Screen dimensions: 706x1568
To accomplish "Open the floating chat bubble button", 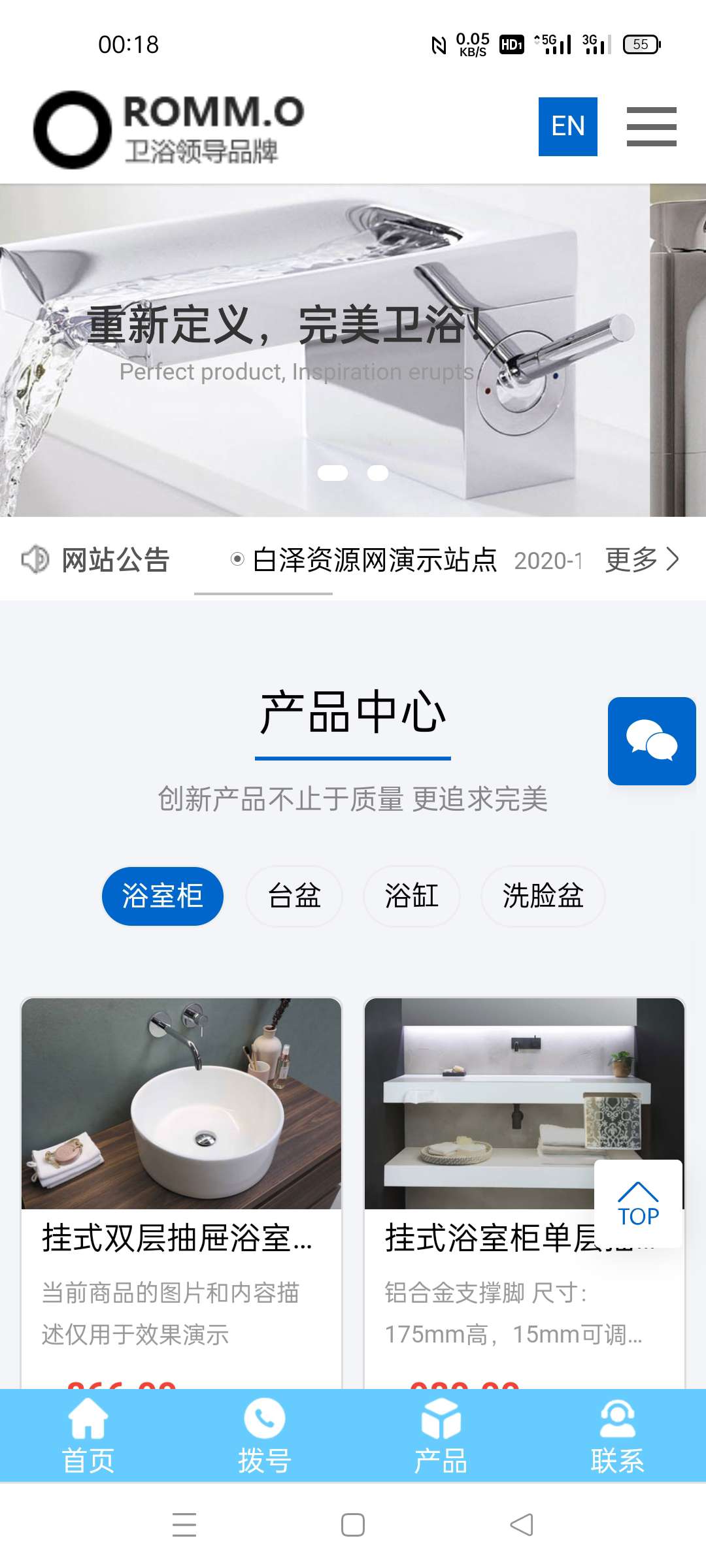I will (x=651, y=741).
